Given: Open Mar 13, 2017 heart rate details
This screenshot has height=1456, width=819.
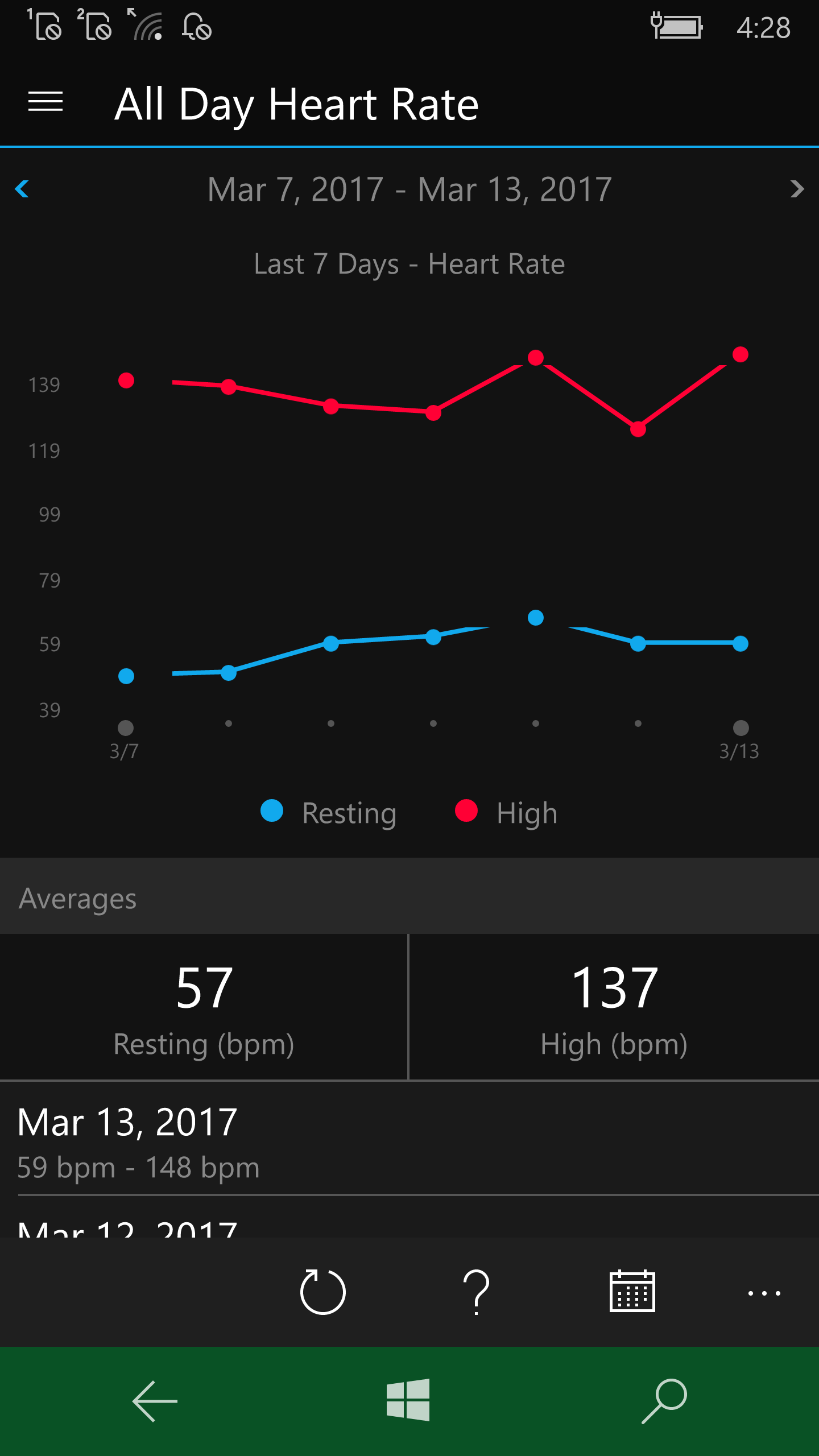Looking at the screenshot, I should (409, 1137).
